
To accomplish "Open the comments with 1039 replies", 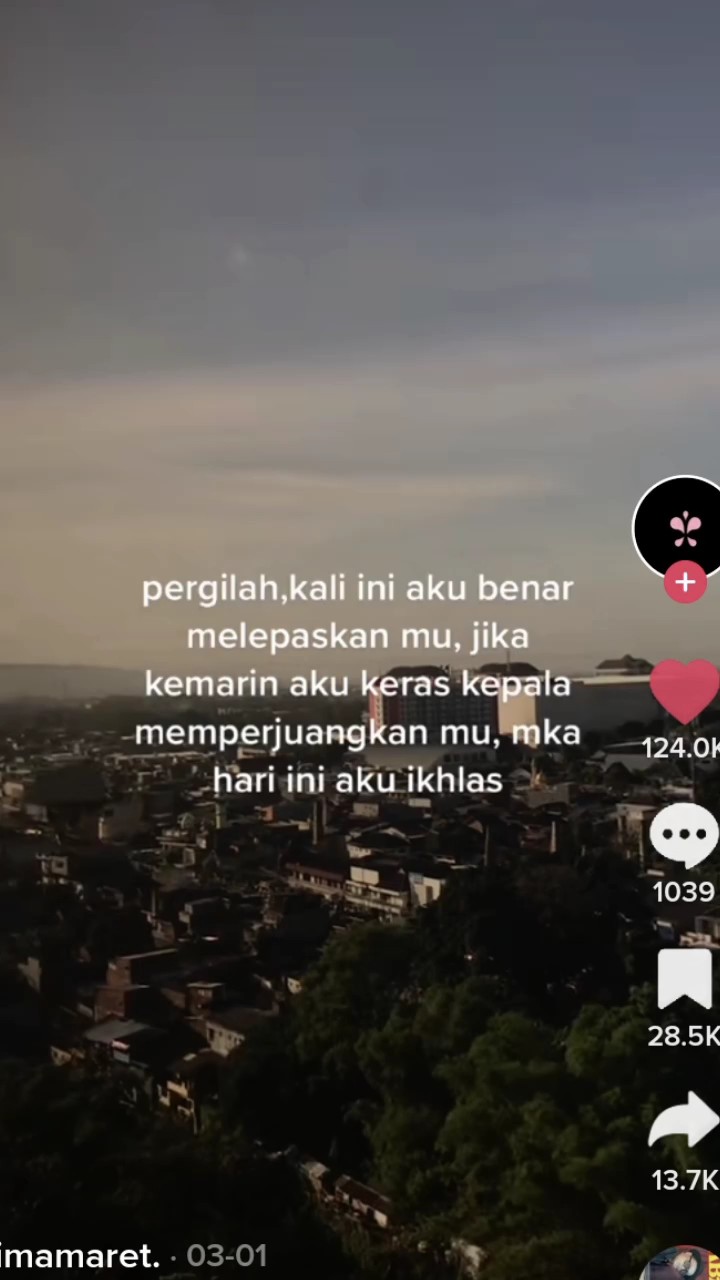I will pyautogui.click(x=685, y=836).
